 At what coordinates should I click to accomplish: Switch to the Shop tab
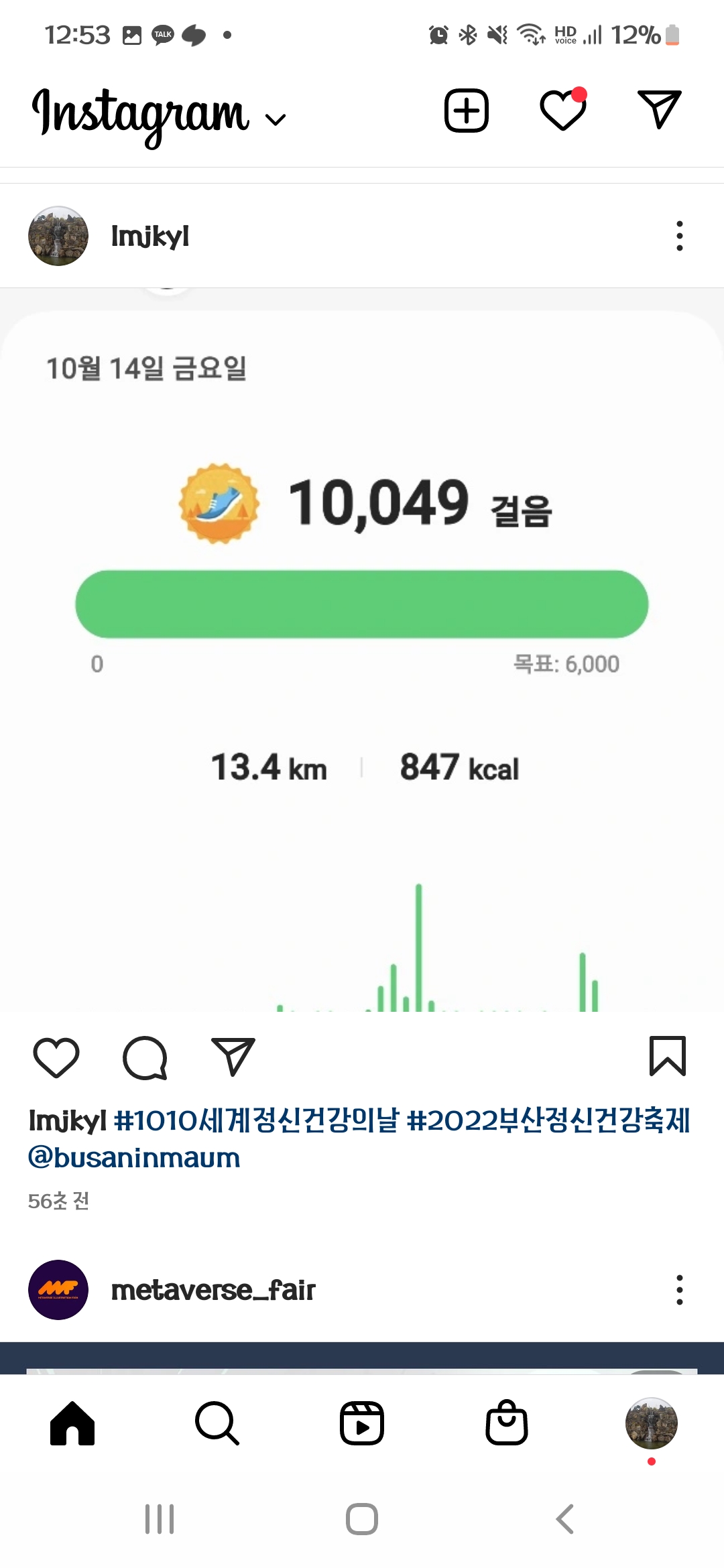(x=507, y=1423)
